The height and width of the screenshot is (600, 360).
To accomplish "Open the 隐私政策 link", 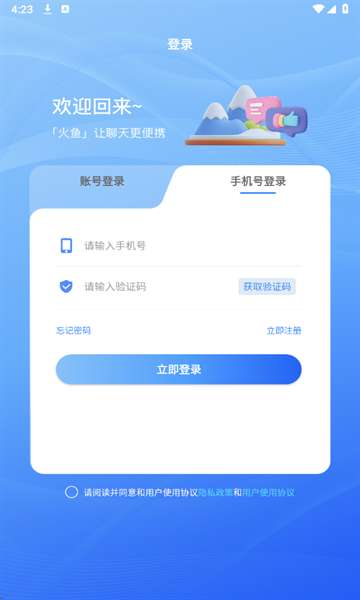I will coord(215,492).
